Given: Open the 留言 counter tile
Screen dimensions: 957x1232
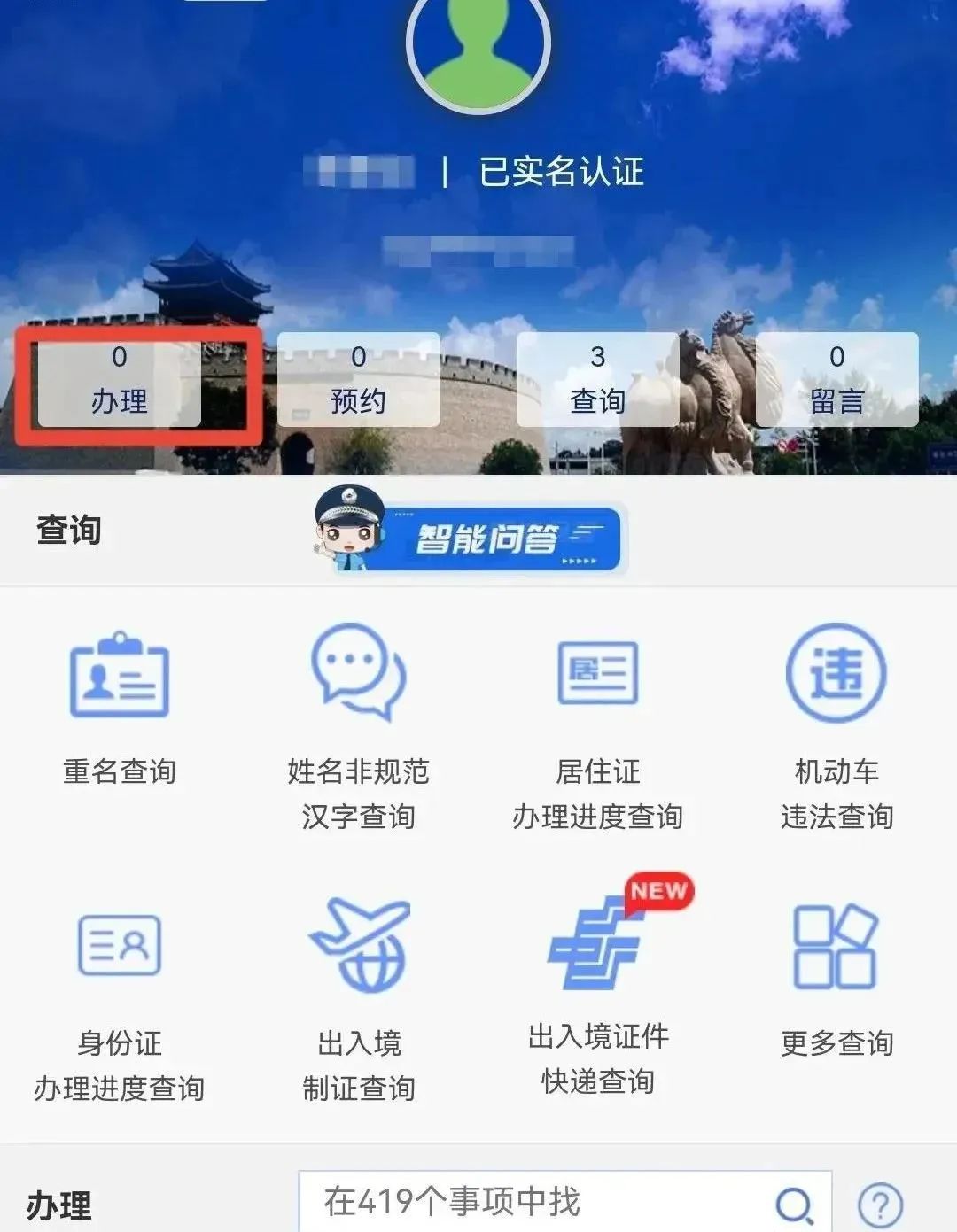Looking at the screenshot, I should coord(836,381).
